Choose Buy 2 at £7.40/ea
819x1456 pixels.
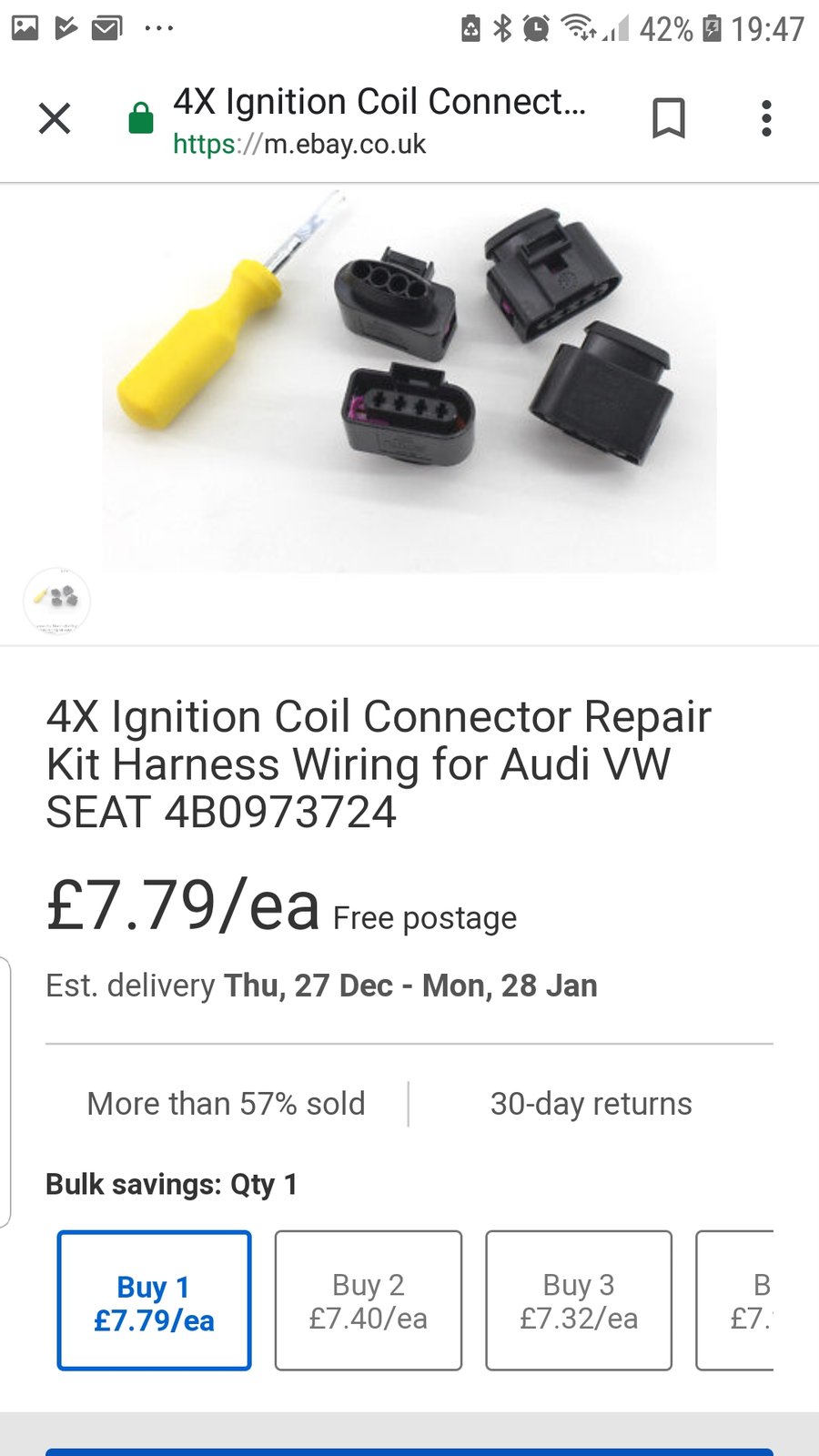tap(368, 1300)
